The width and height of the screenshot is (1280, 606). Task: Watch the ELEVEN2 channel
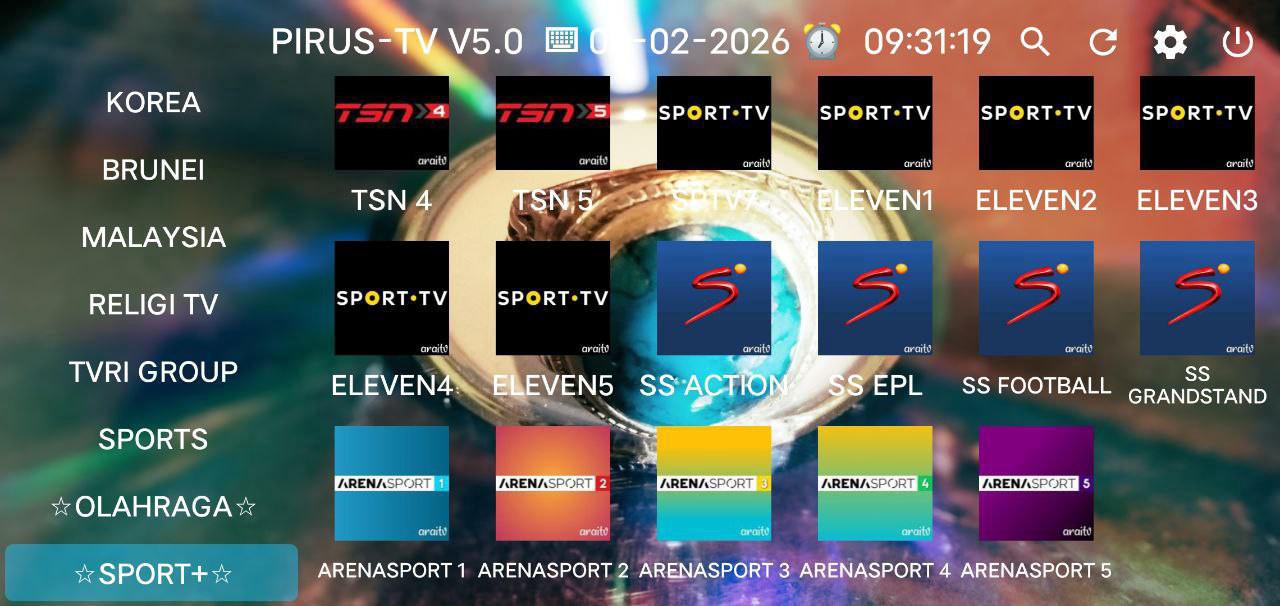[1035, 124]
